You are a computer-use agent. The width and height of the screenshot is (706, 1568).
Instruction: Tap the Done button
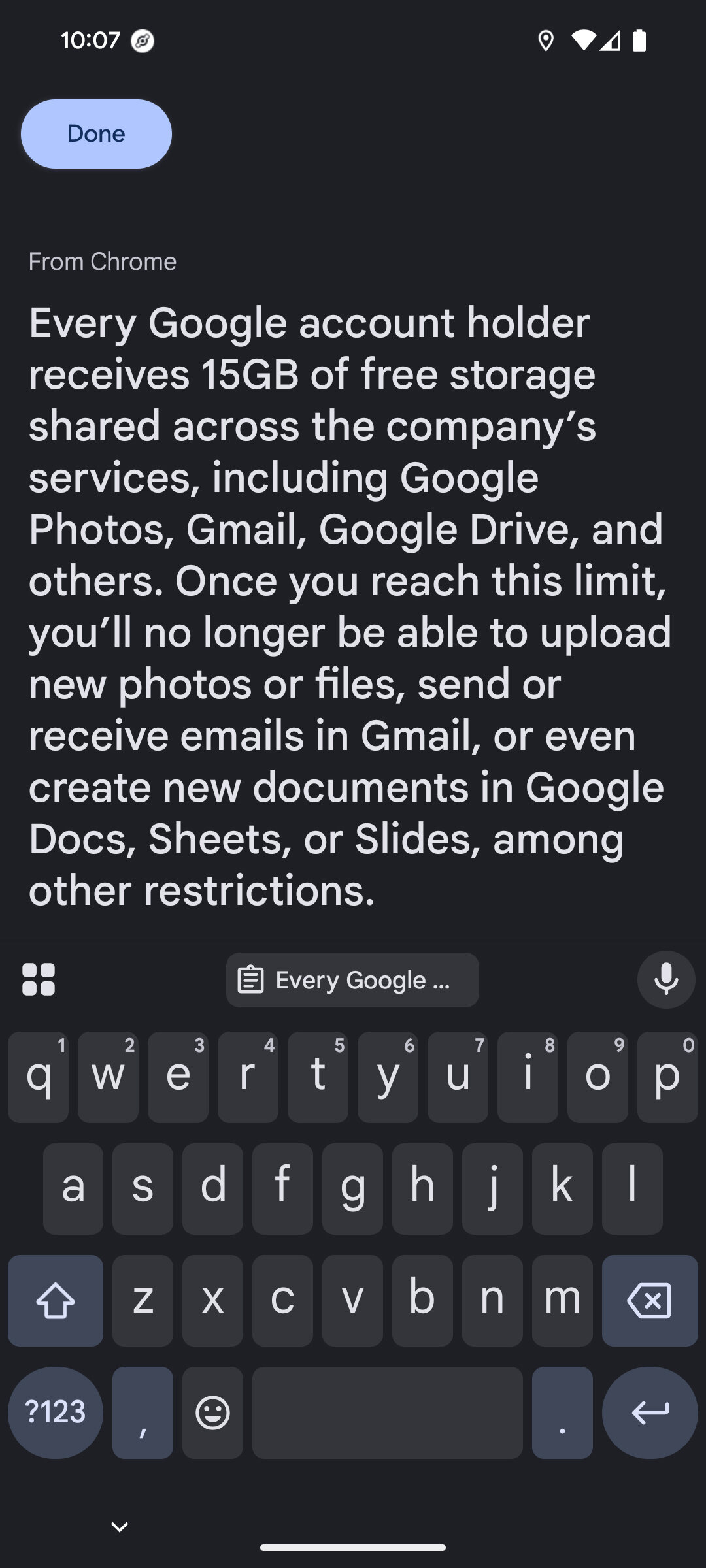tap(96, 134)
